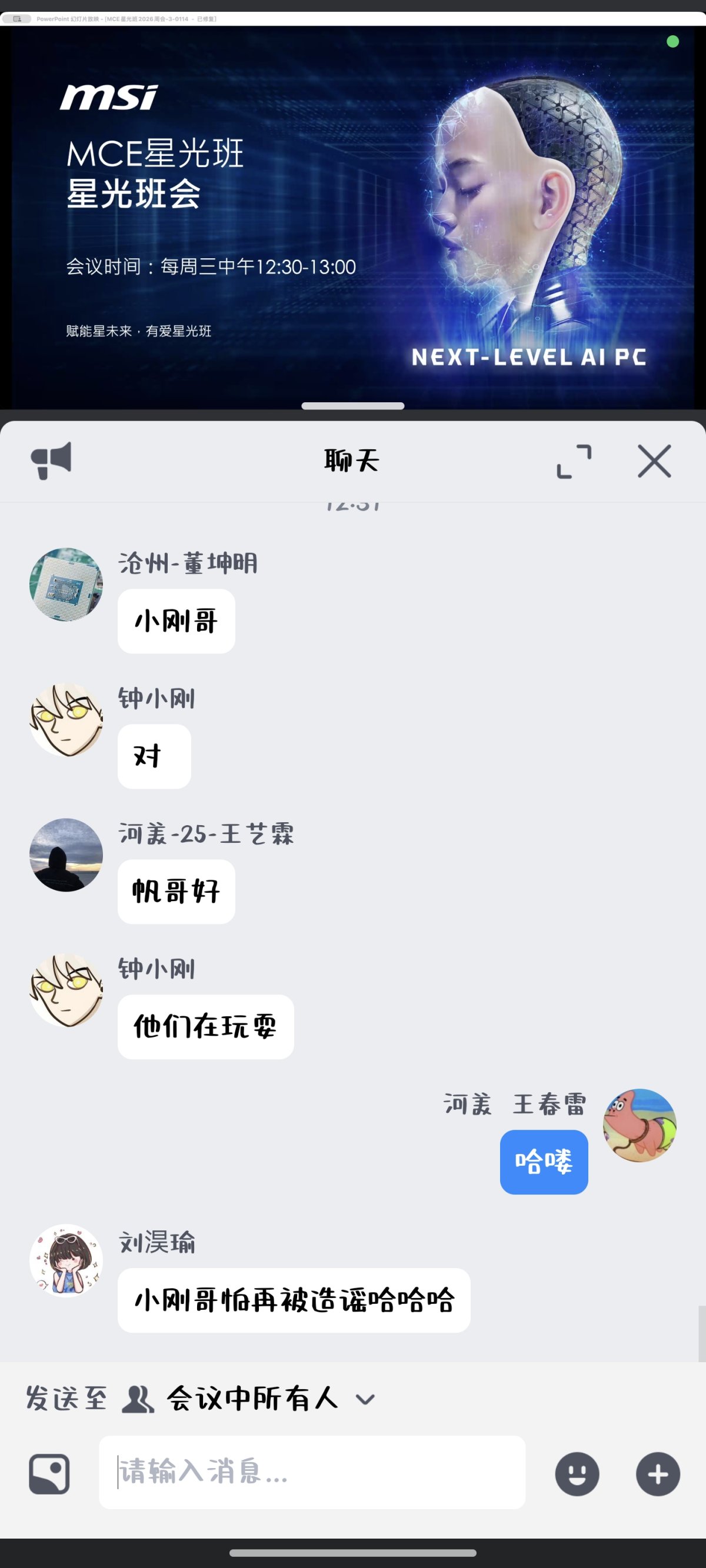
Task: Click the green recording indicator dot
Action: pos(672,41)
